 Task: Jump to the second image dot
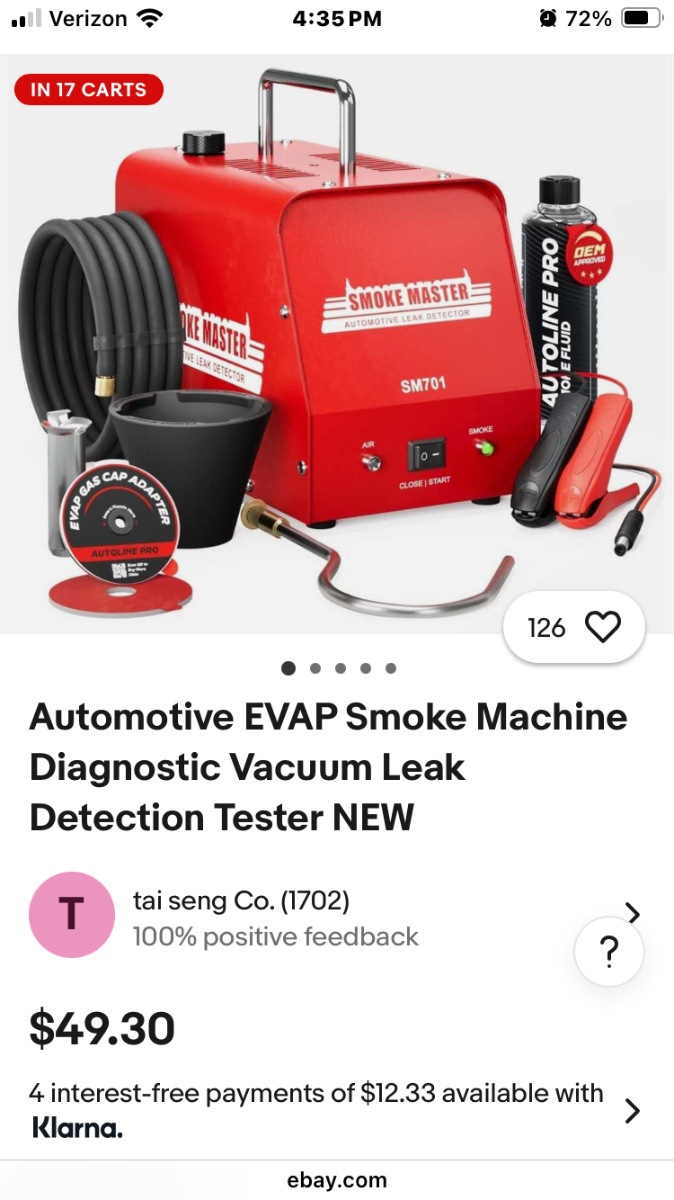[315, 668]
